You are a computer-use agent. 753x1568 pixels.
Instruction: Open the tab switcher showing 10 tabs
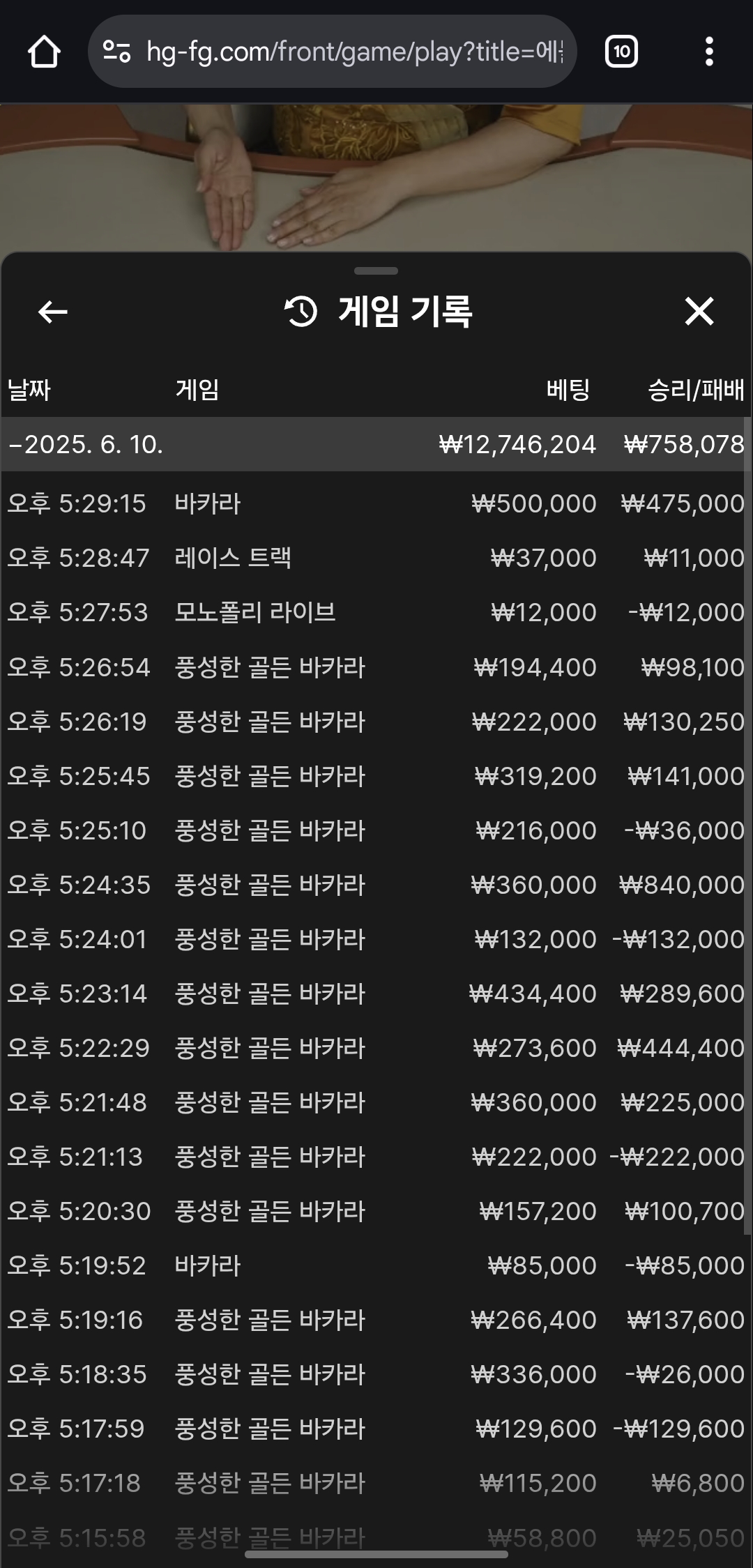coord(621,52)
